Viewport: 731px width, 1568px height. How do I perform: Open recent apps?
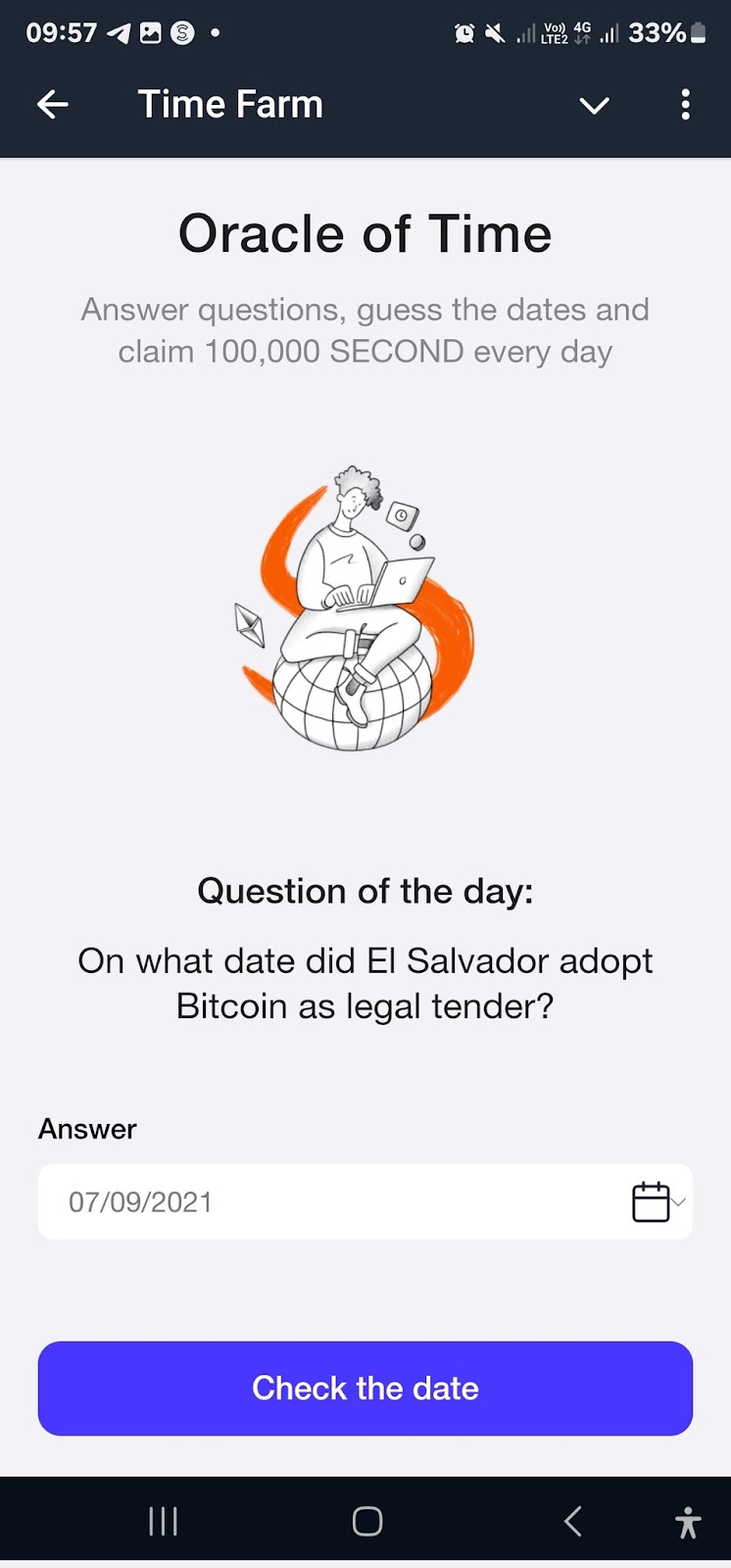click(163, 1521)
